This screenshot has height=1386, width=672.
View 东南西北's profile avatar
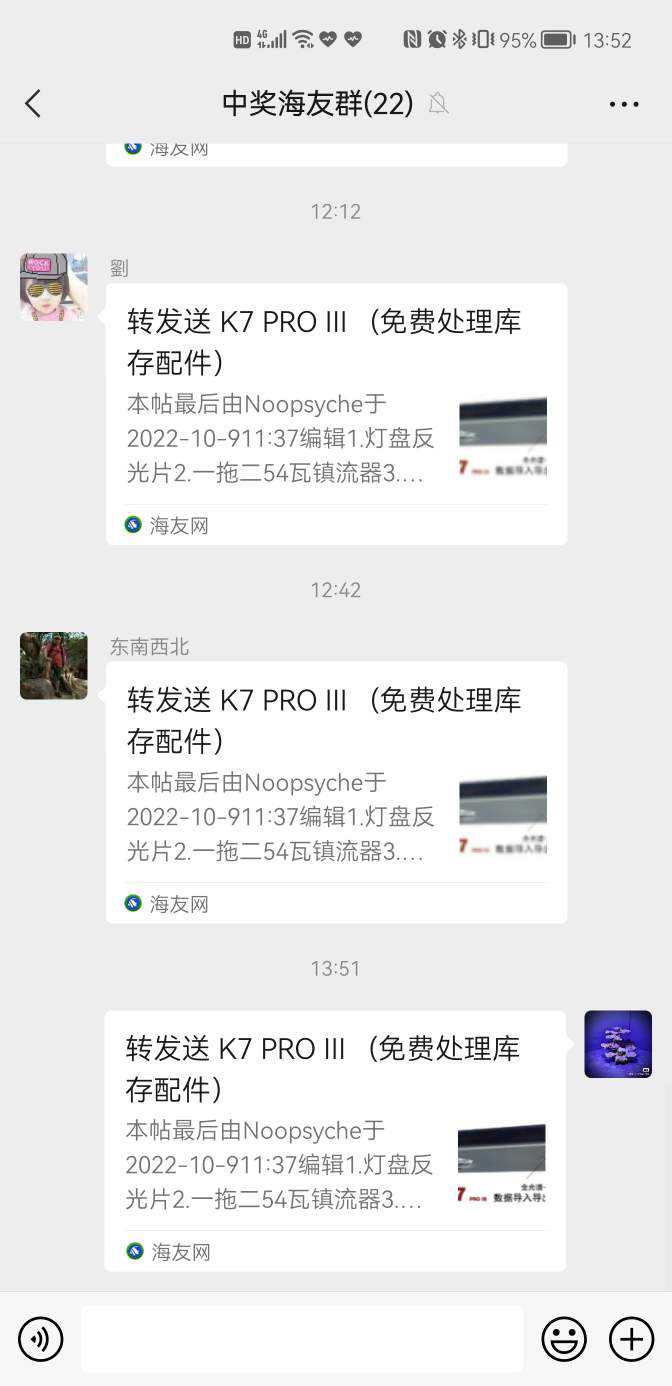(54, 665)
